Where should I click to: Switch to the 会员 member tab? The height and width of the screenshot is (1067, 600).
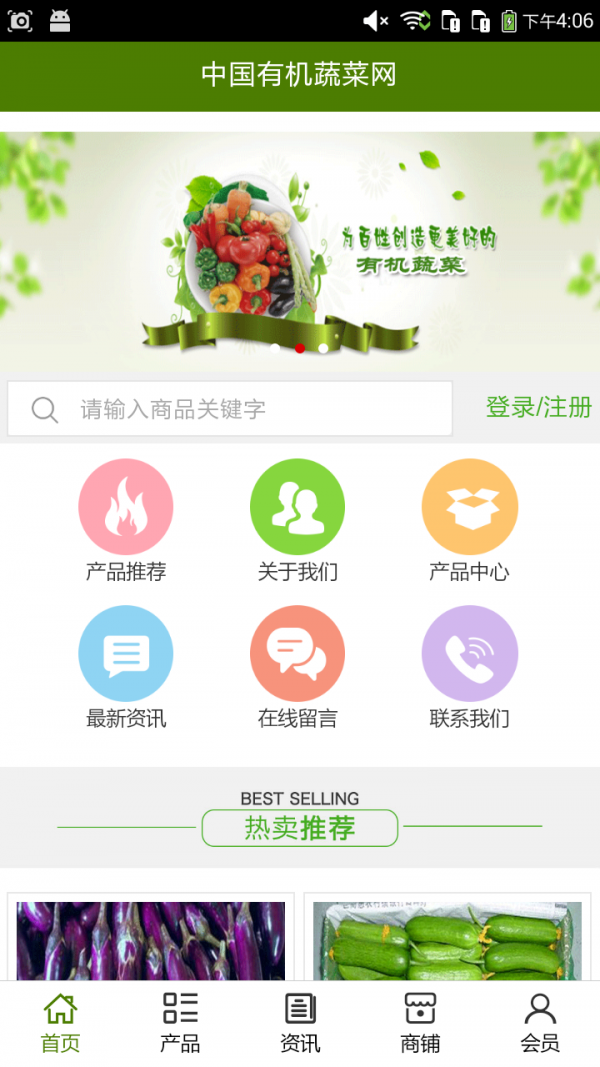[540, 1023]
